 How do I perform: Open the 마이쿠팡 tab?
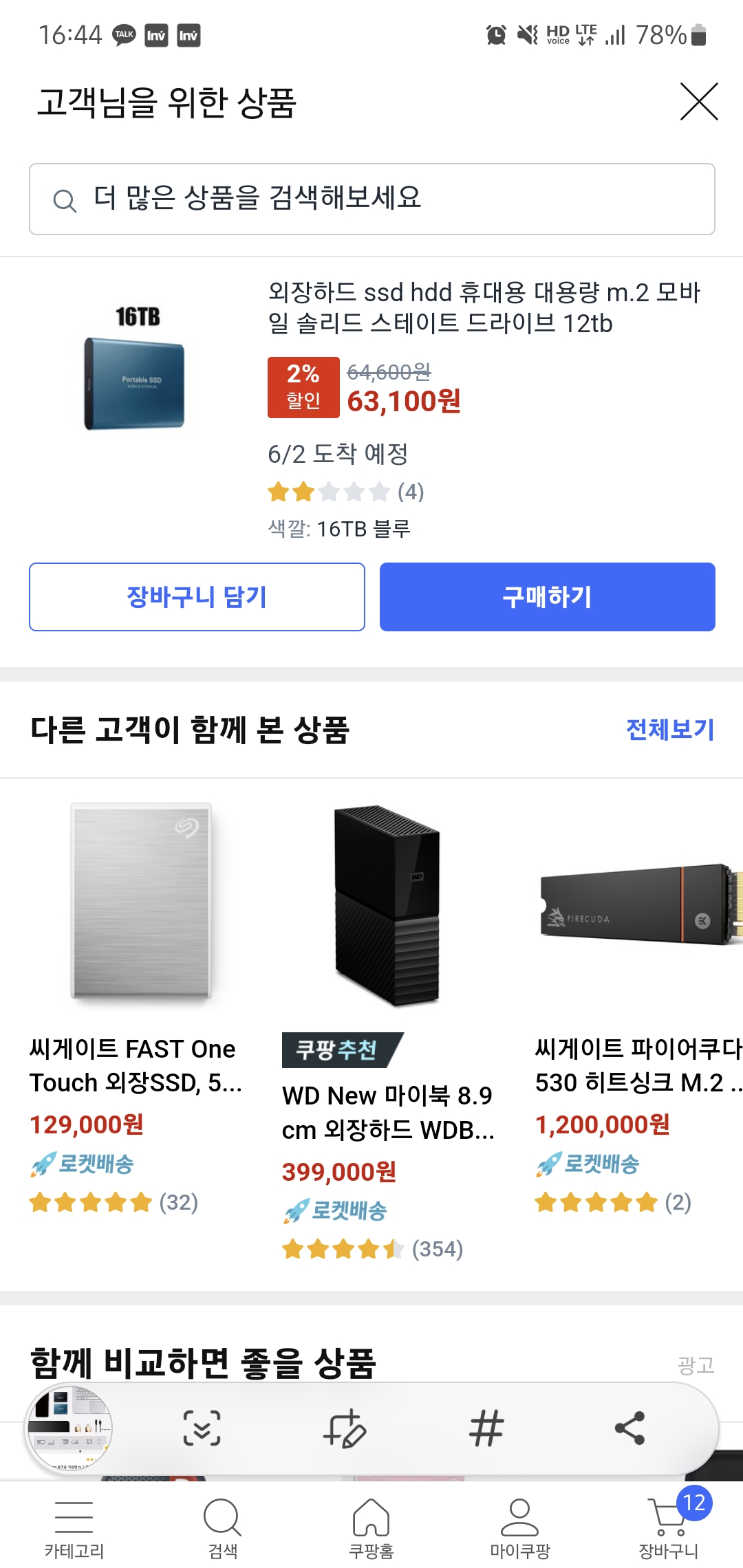520,1528
